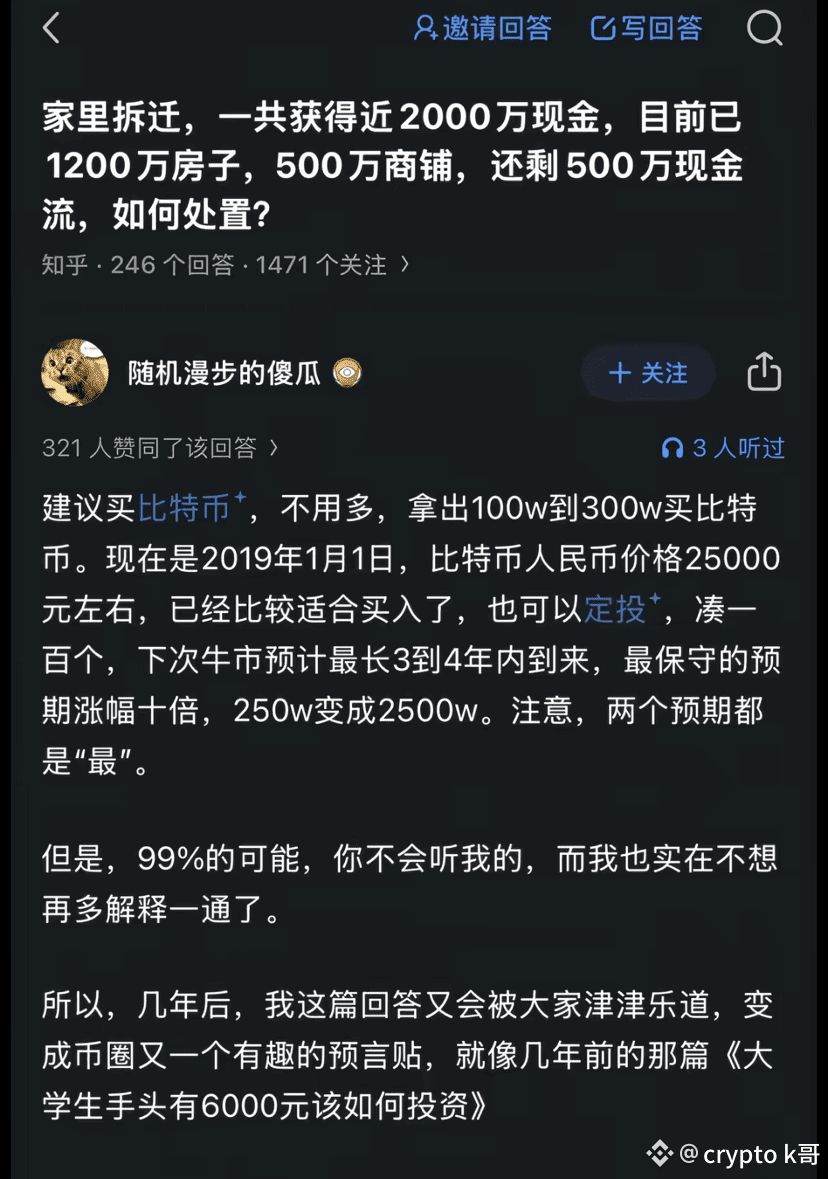Expand chevron after 1471 个关注
The image size is (828, 1179).
[404, 265]
